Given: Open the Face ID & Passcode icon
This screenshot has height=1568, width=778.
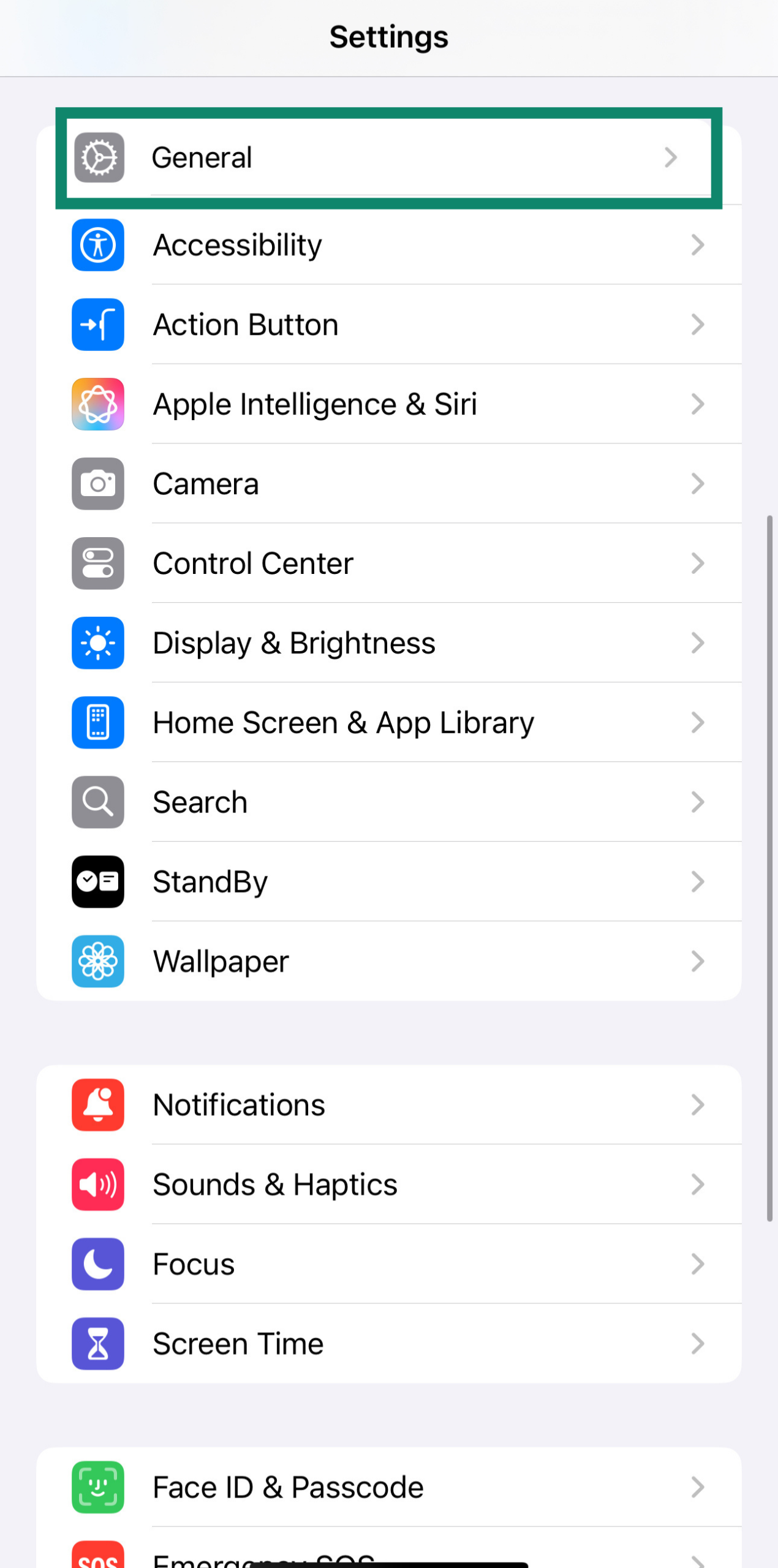Looking at the screenshot, I should coord(97,1487).
